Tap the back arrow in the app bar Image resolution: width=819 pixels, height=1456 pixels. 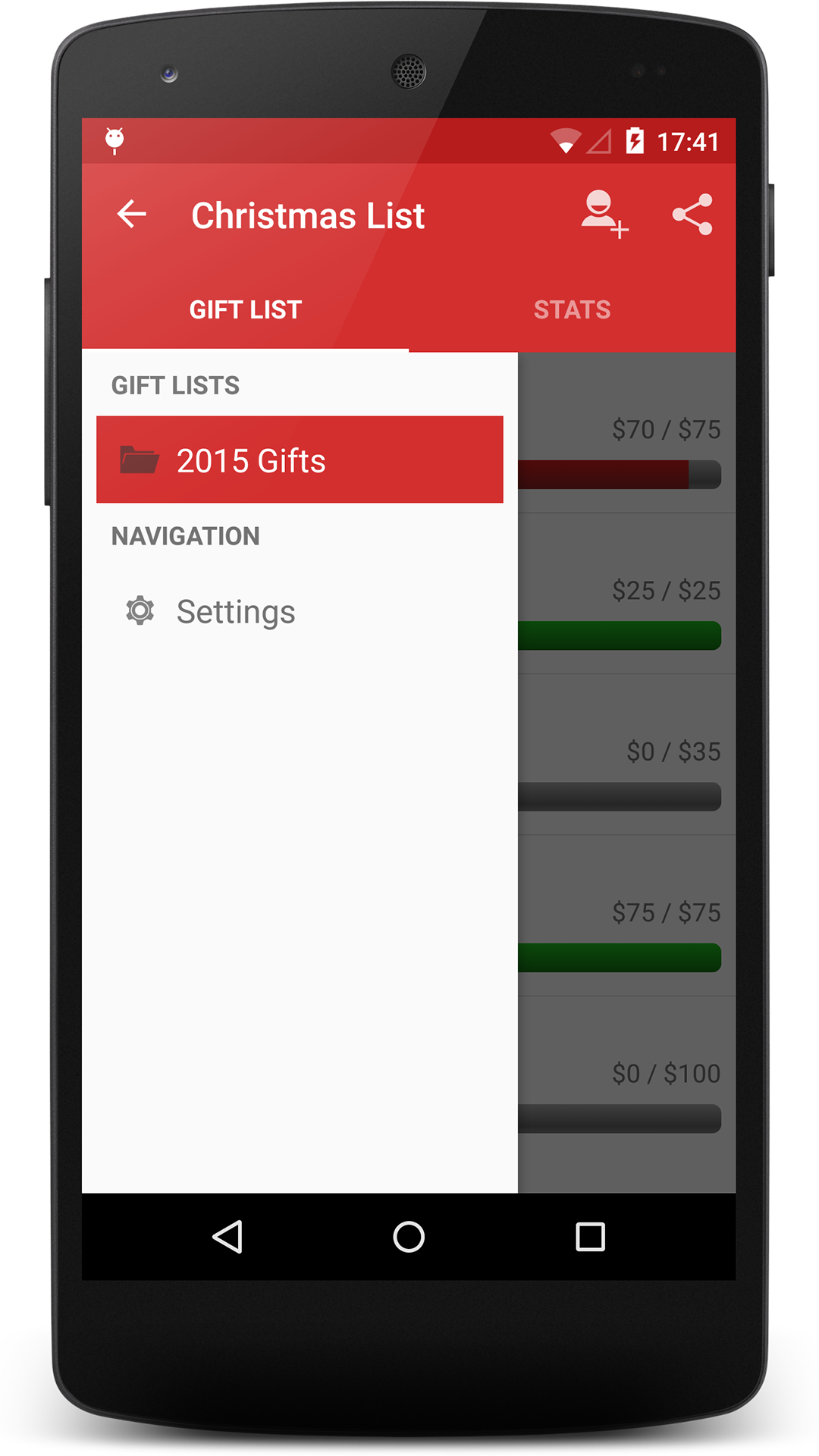coord(131,215)
